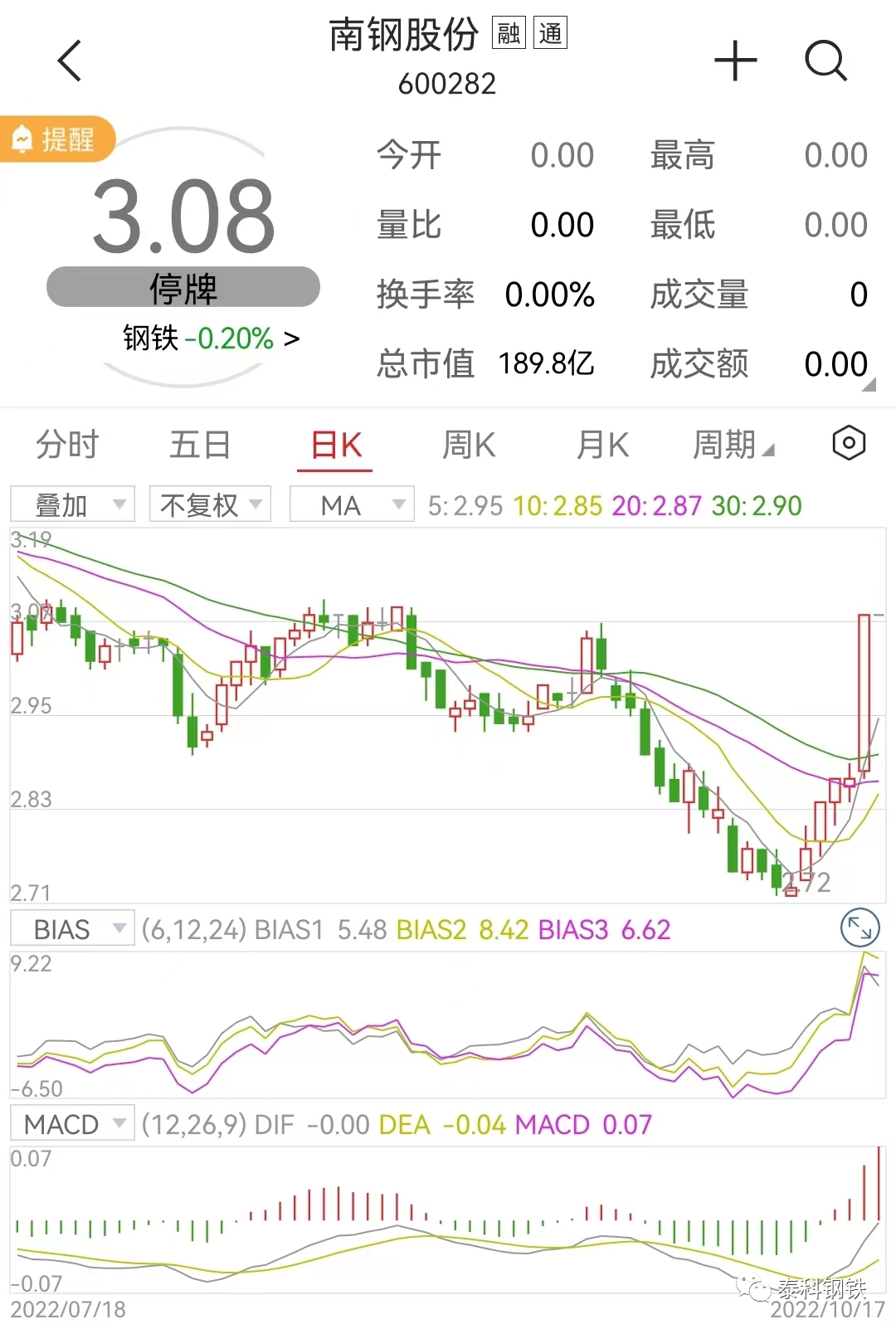Expand more quote details corner arrow
The image size is (896, 1329).
(869, 385)
